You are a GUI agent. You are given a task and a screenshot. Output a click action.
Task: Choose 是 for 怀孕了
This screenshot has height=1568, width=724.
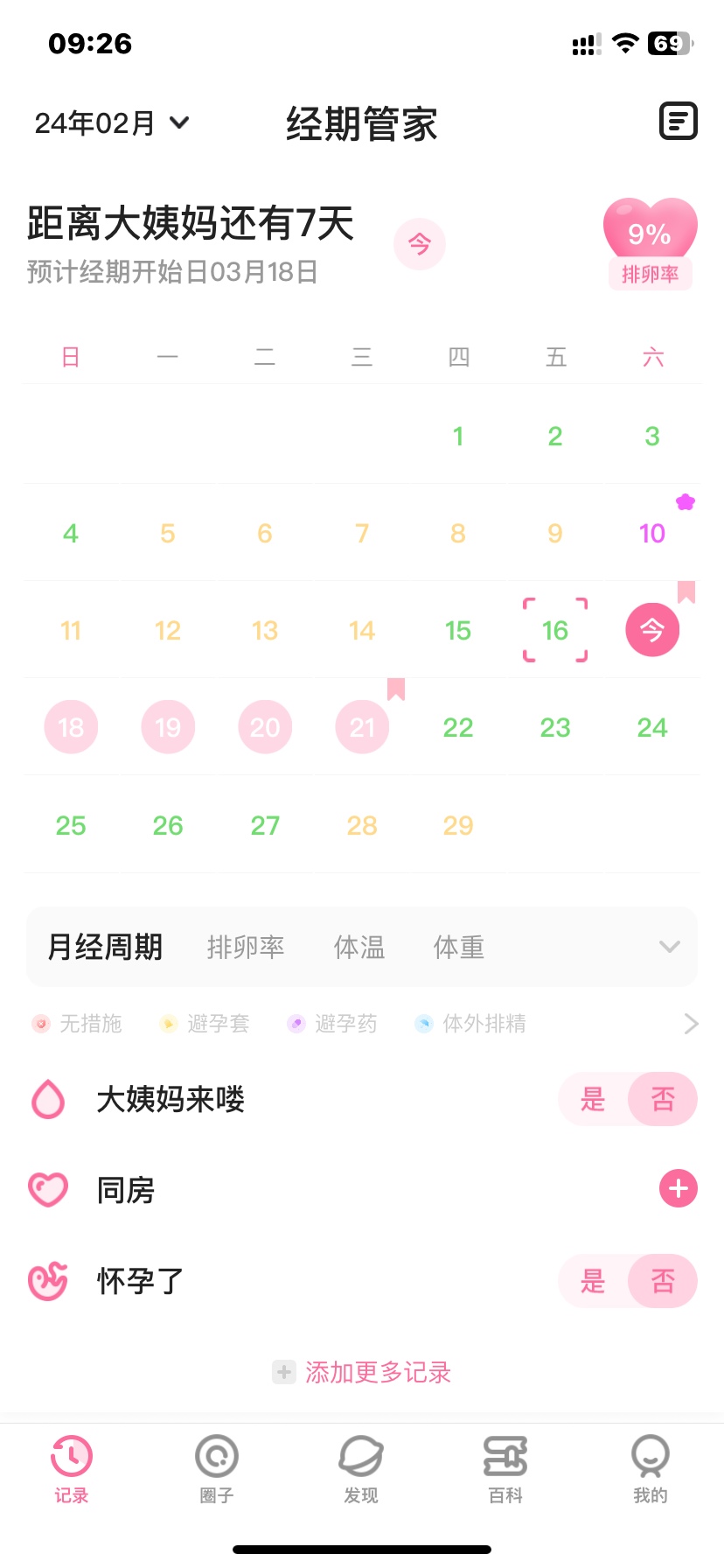tap(593, 1282)
